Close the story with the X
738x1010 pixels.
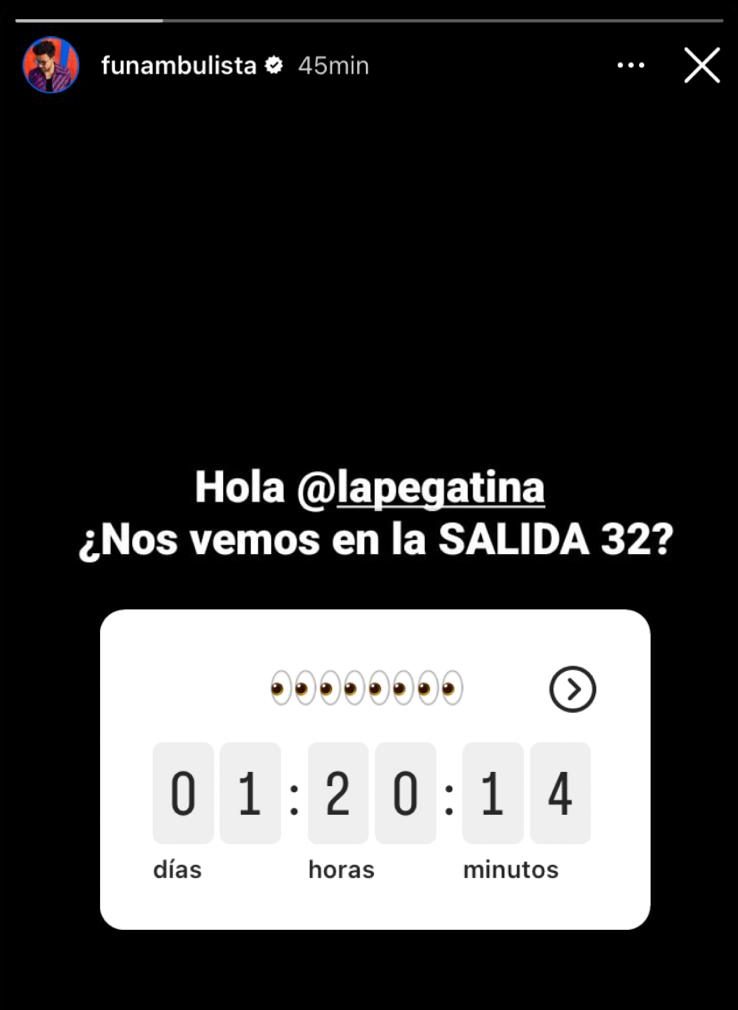click(701, 66)
